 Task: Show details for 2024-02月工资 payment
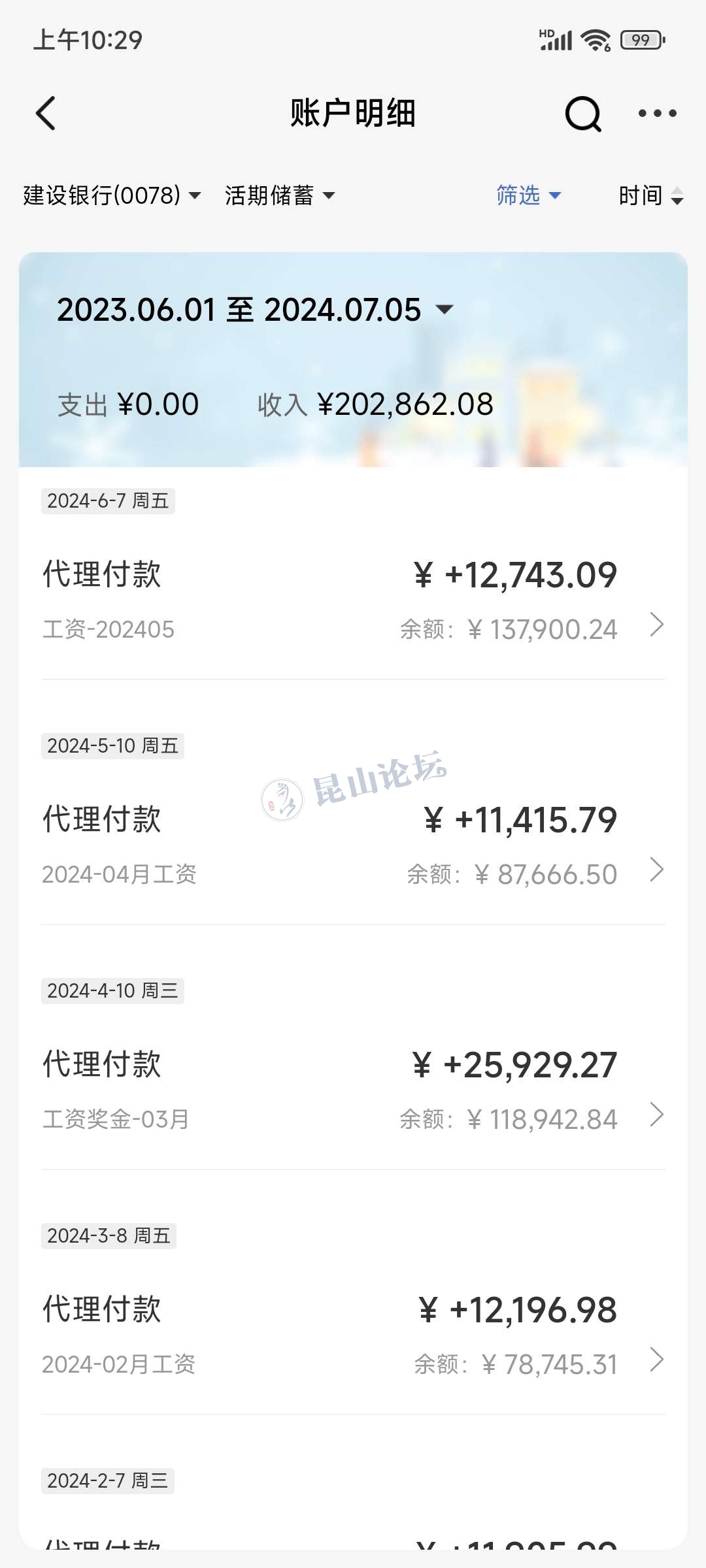[353, 1336]
